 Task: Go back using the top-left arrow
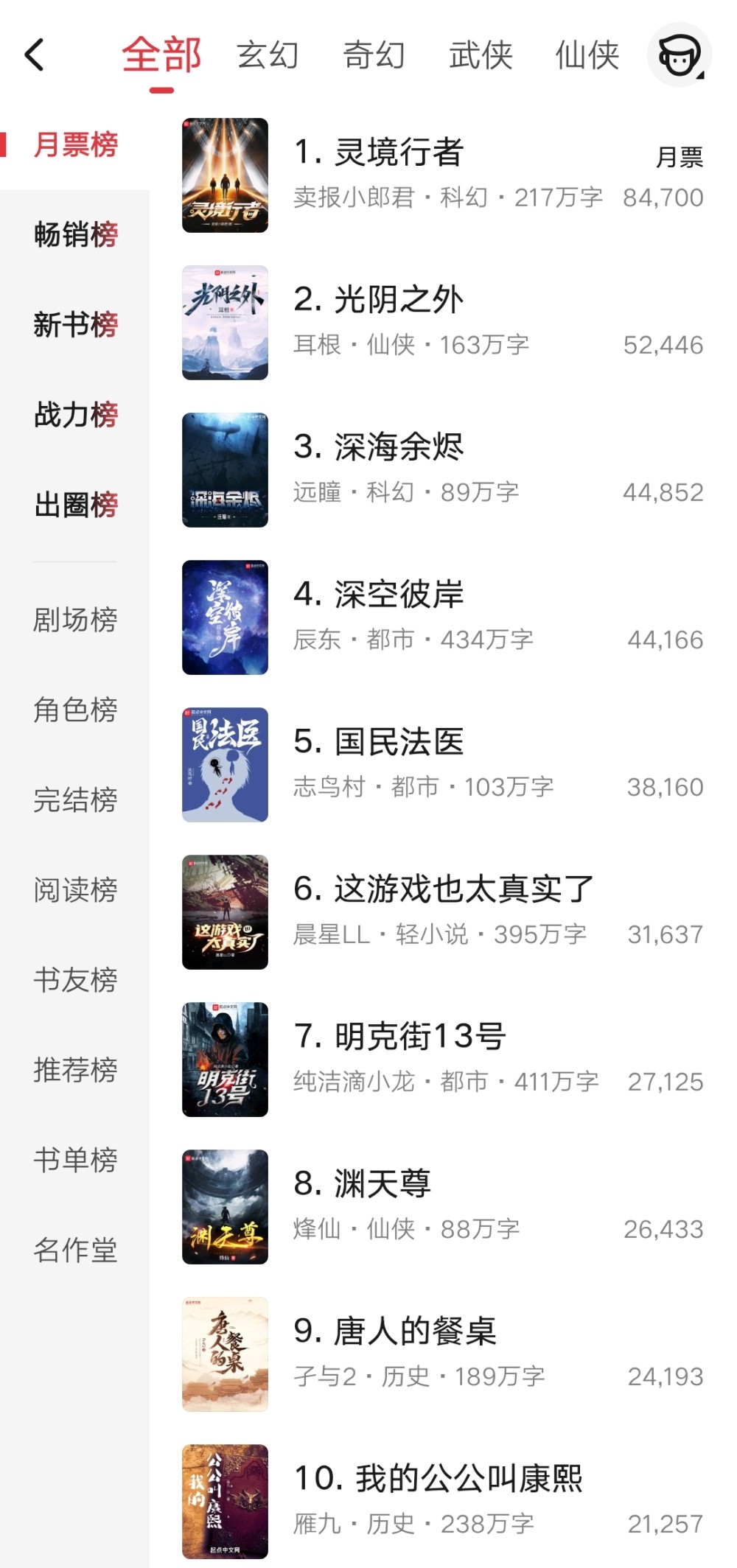pos(35,55)
